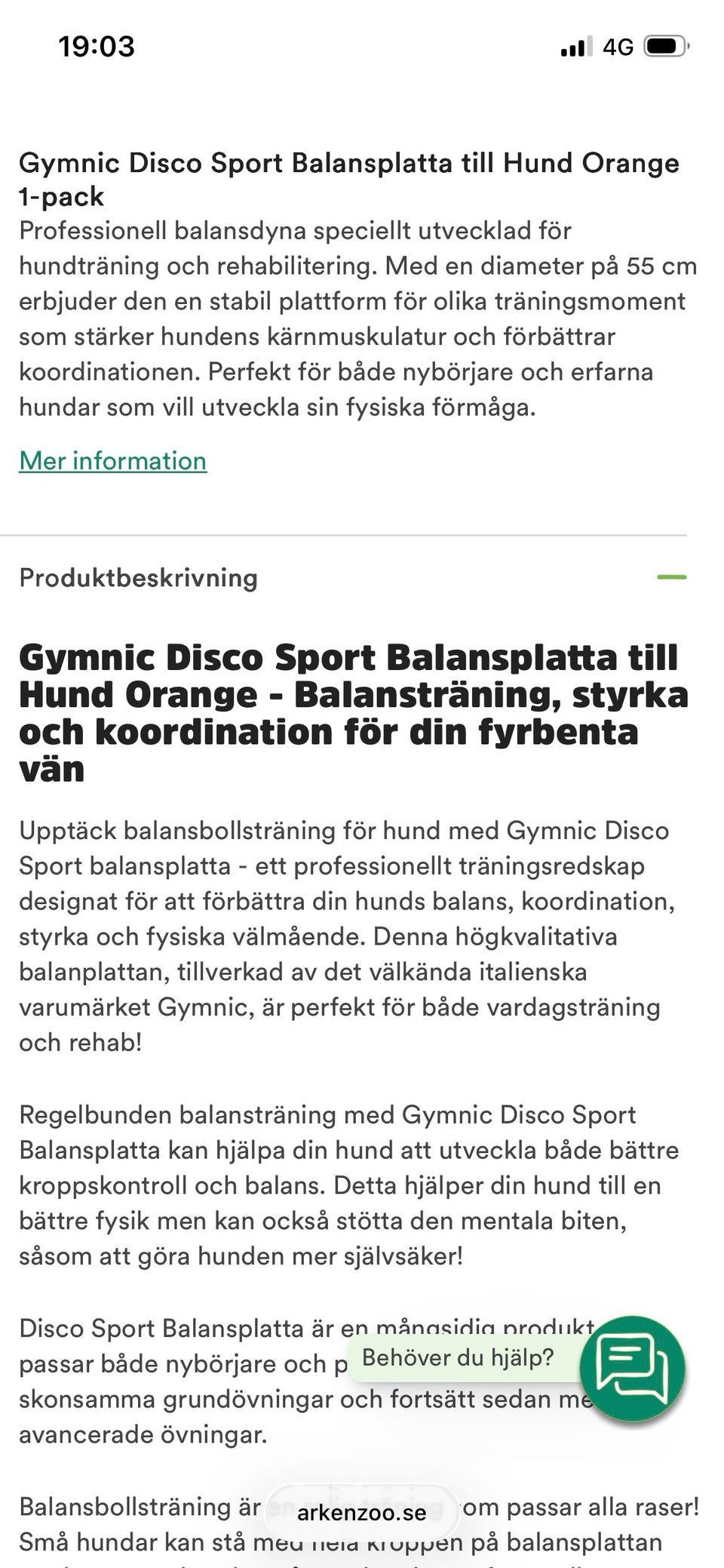Open the Mer information link

(x=113, y=461)
